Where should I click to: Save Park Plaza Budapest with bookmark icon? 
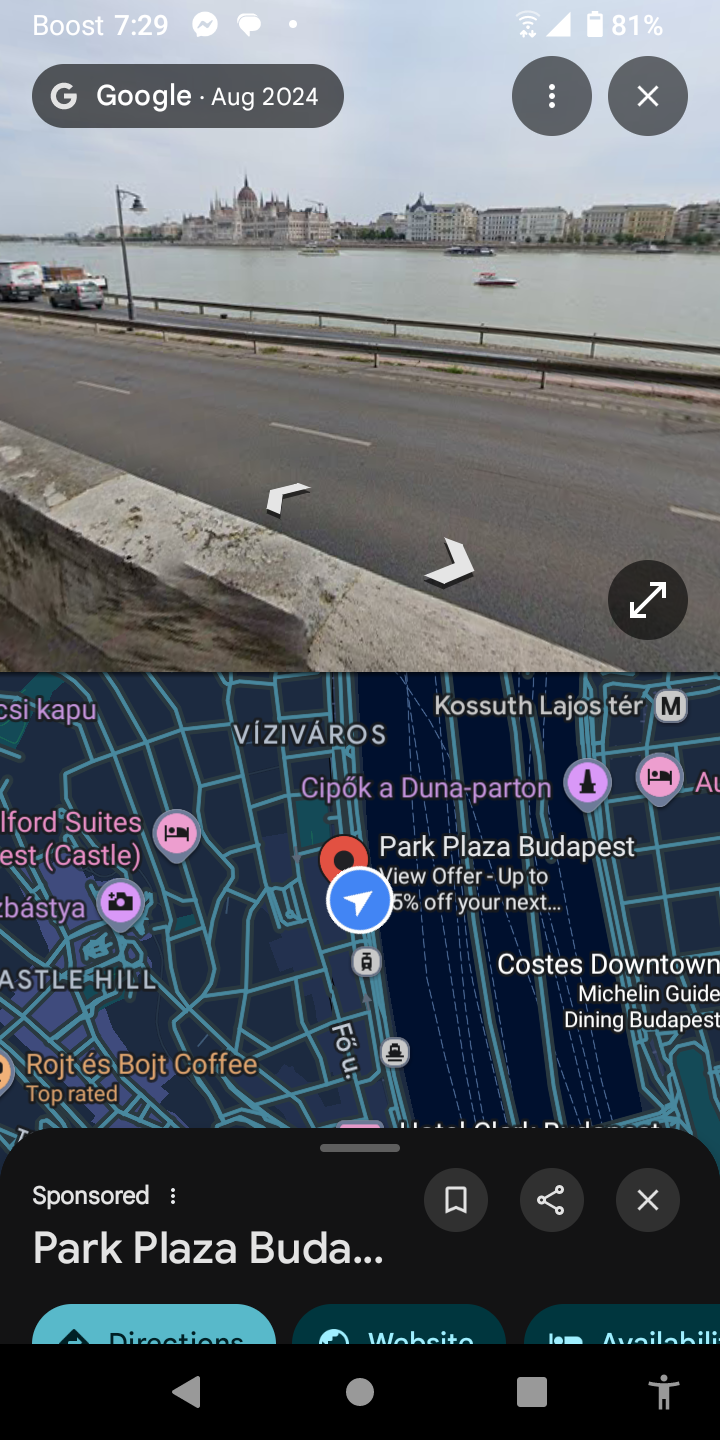pyautogui.click(x=456, y=1200)
